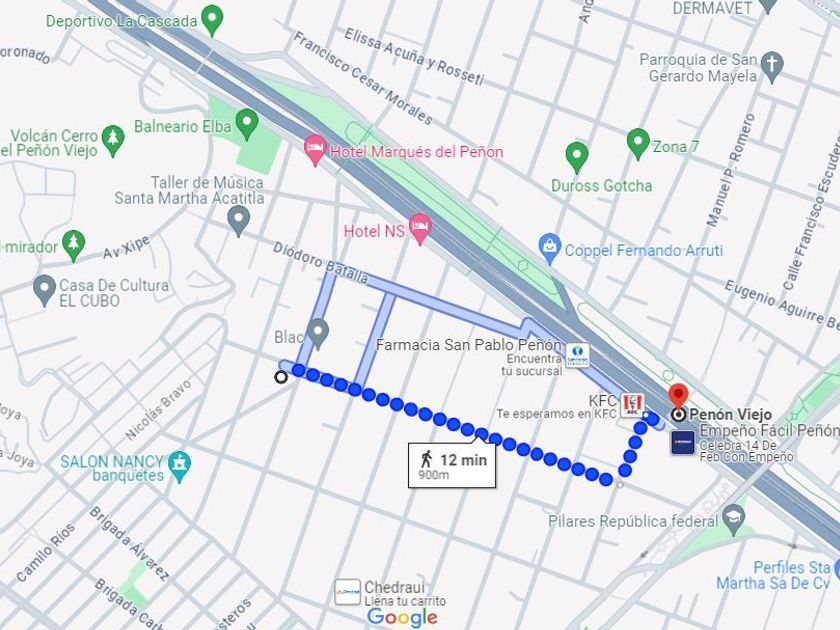Open Balneario Elba place marker
Viewport: 840px width, 630px height.
click(x=246, y=125)
